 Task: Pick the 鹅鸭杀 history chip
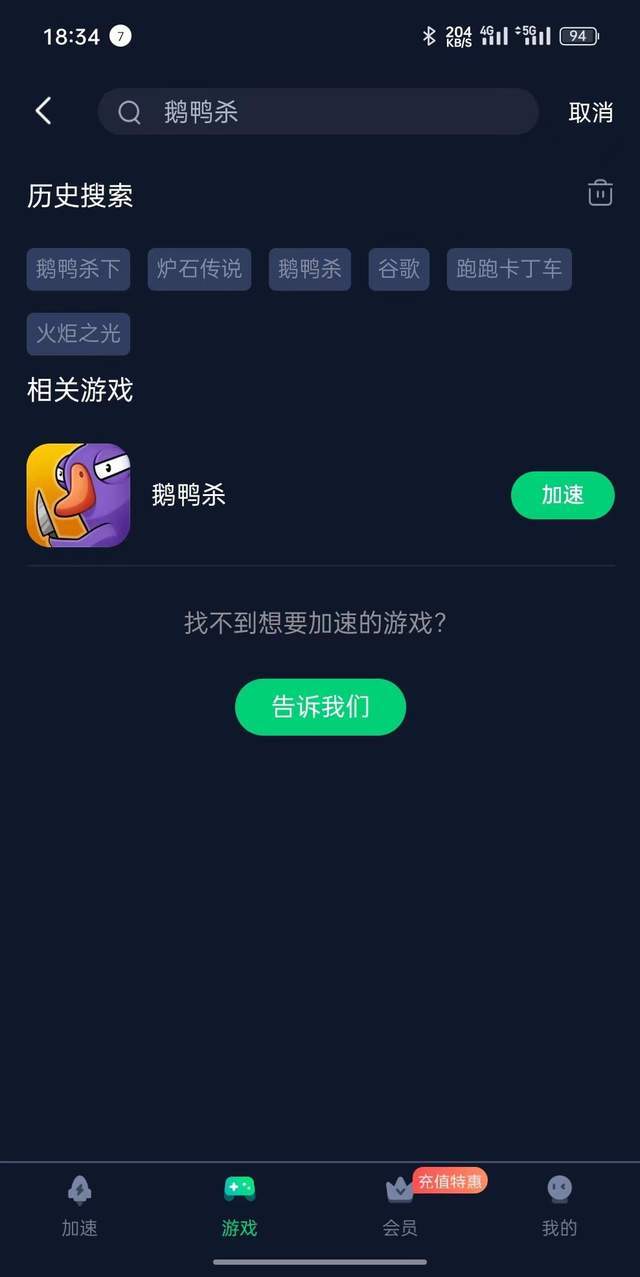point(310,269)
